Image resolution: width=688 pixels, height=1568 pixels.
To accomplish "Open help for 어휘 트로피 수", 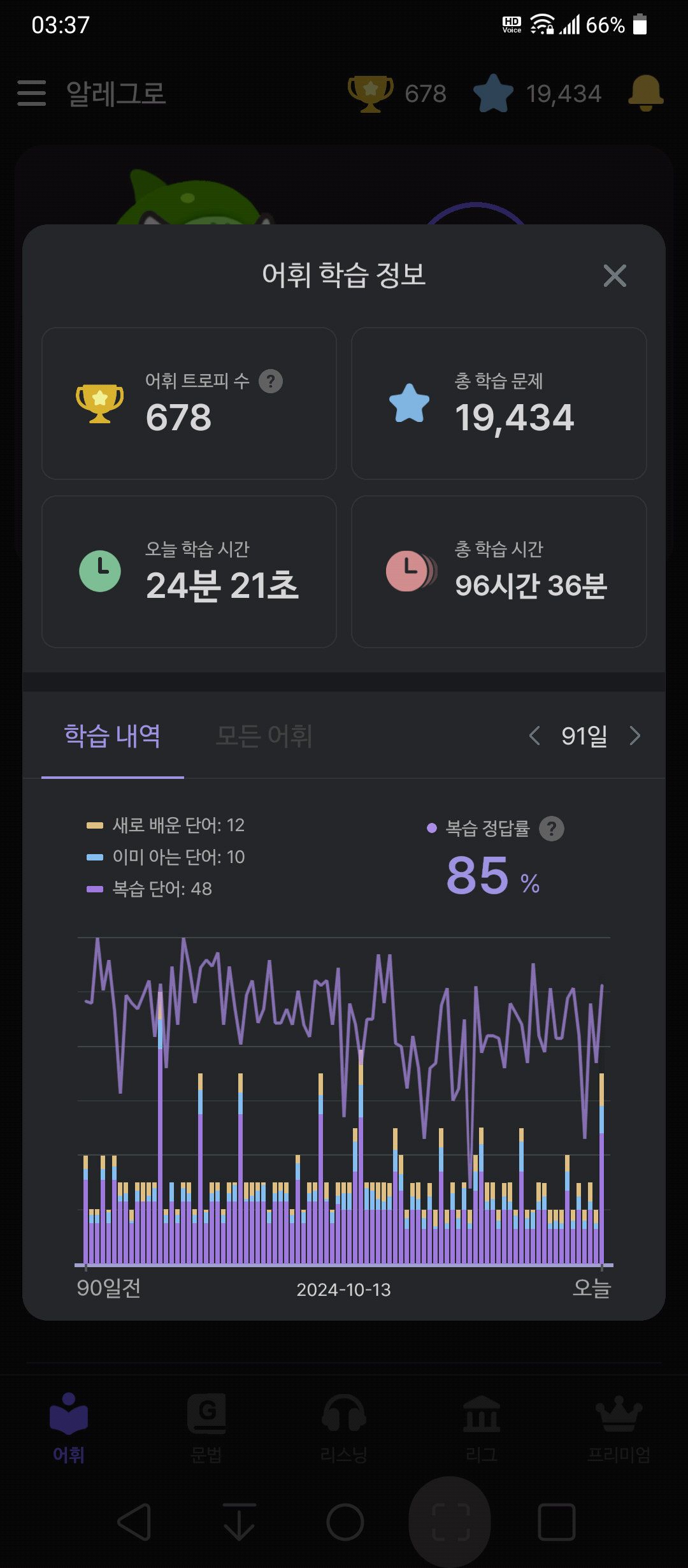I will point(271,381).
